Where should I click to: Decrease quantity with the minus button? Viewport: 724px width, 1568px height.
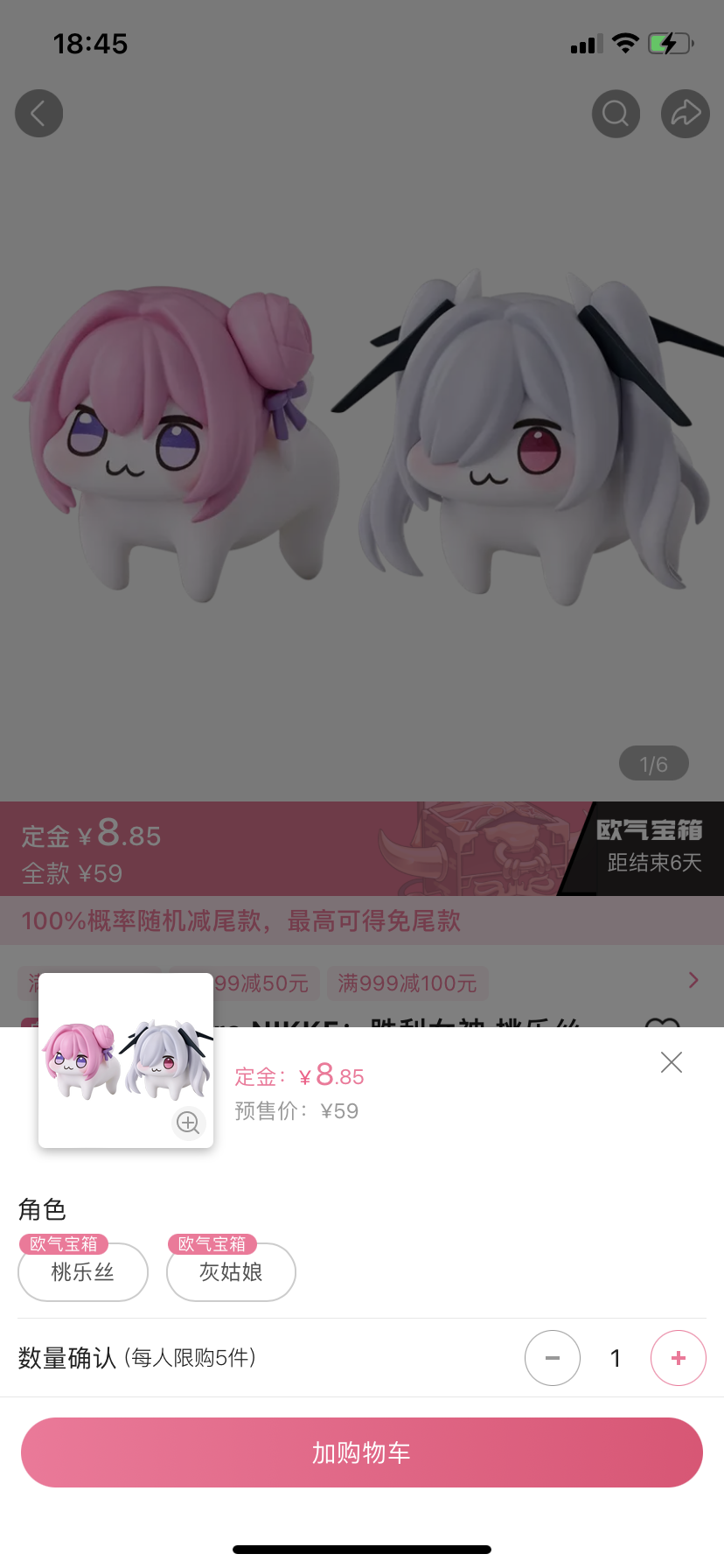pyautogui.click(x=553, y=1358)
